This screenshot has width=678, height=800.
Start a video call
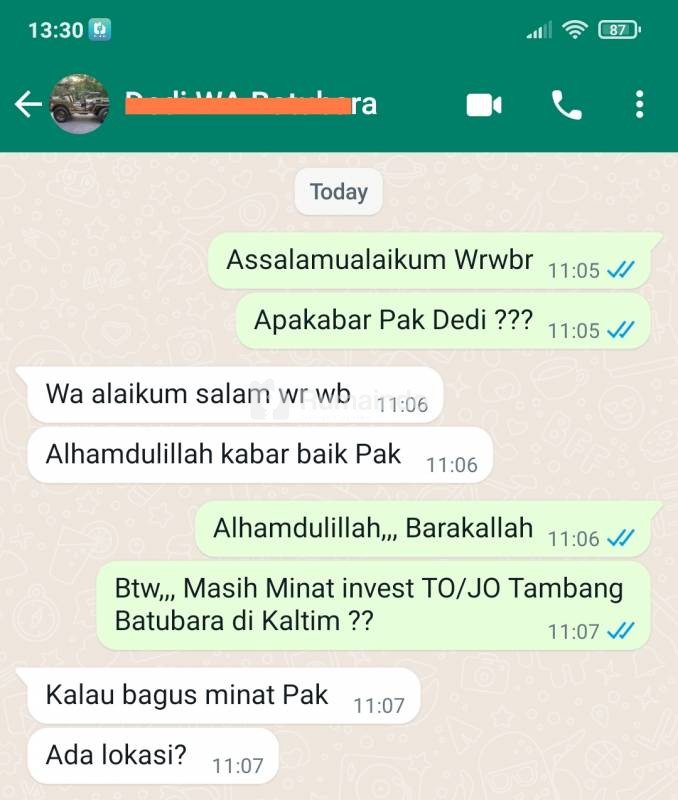[484, 105]
